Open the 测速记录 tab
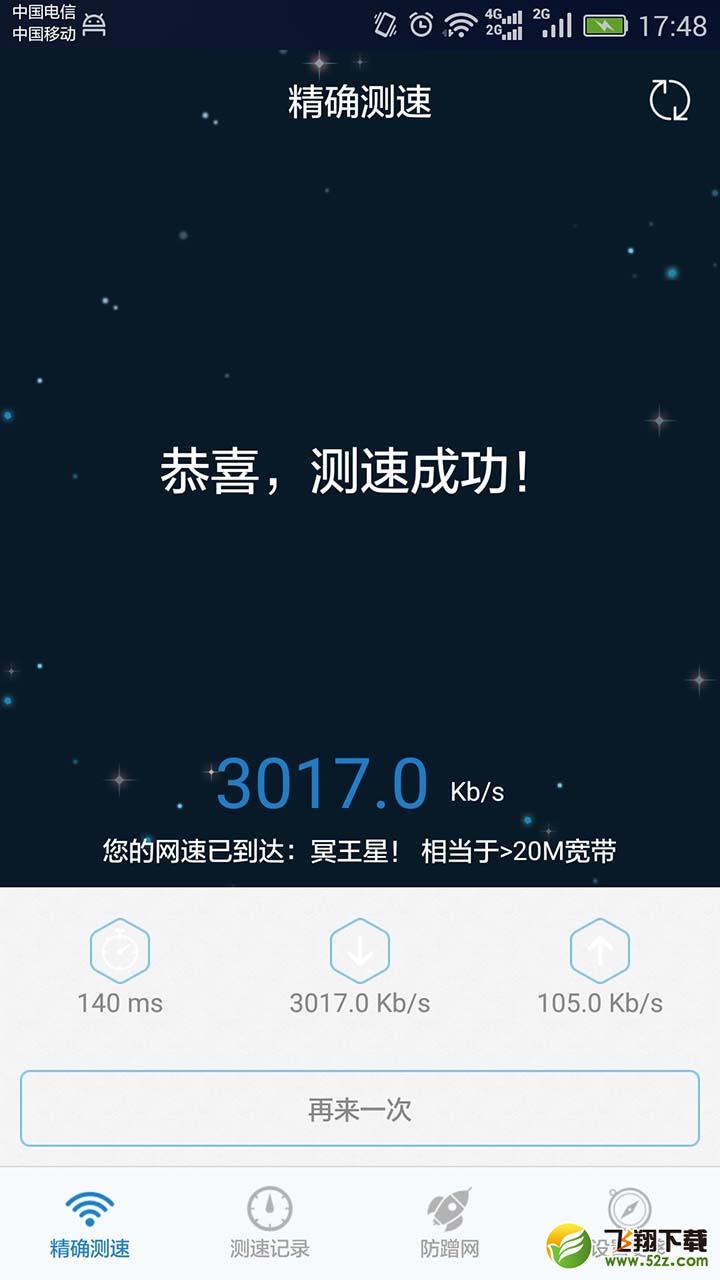This screenshot has height=1280, width=720. click(270, 1223)
